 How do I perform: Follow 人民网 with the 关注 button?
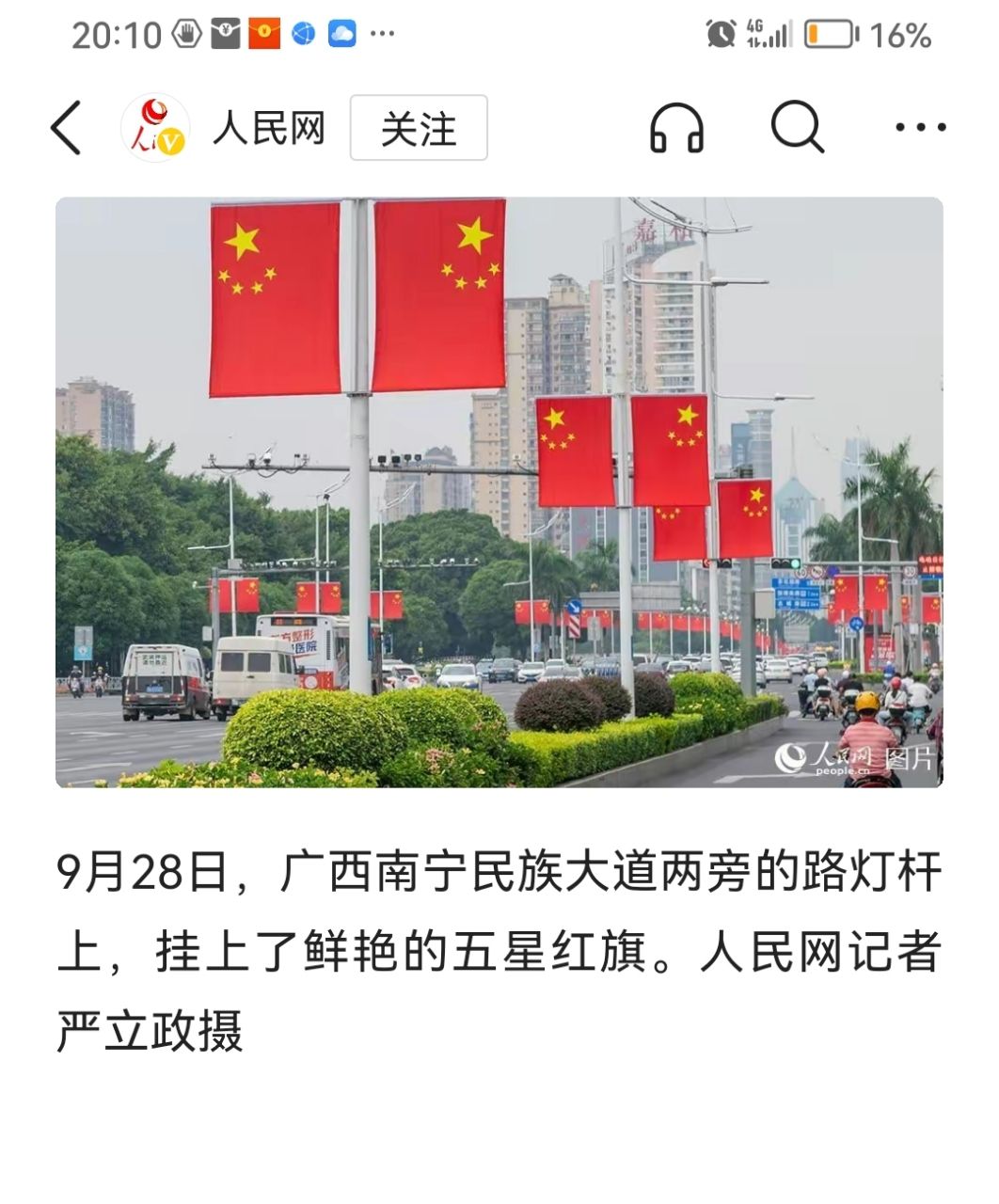tap(419, 128)
